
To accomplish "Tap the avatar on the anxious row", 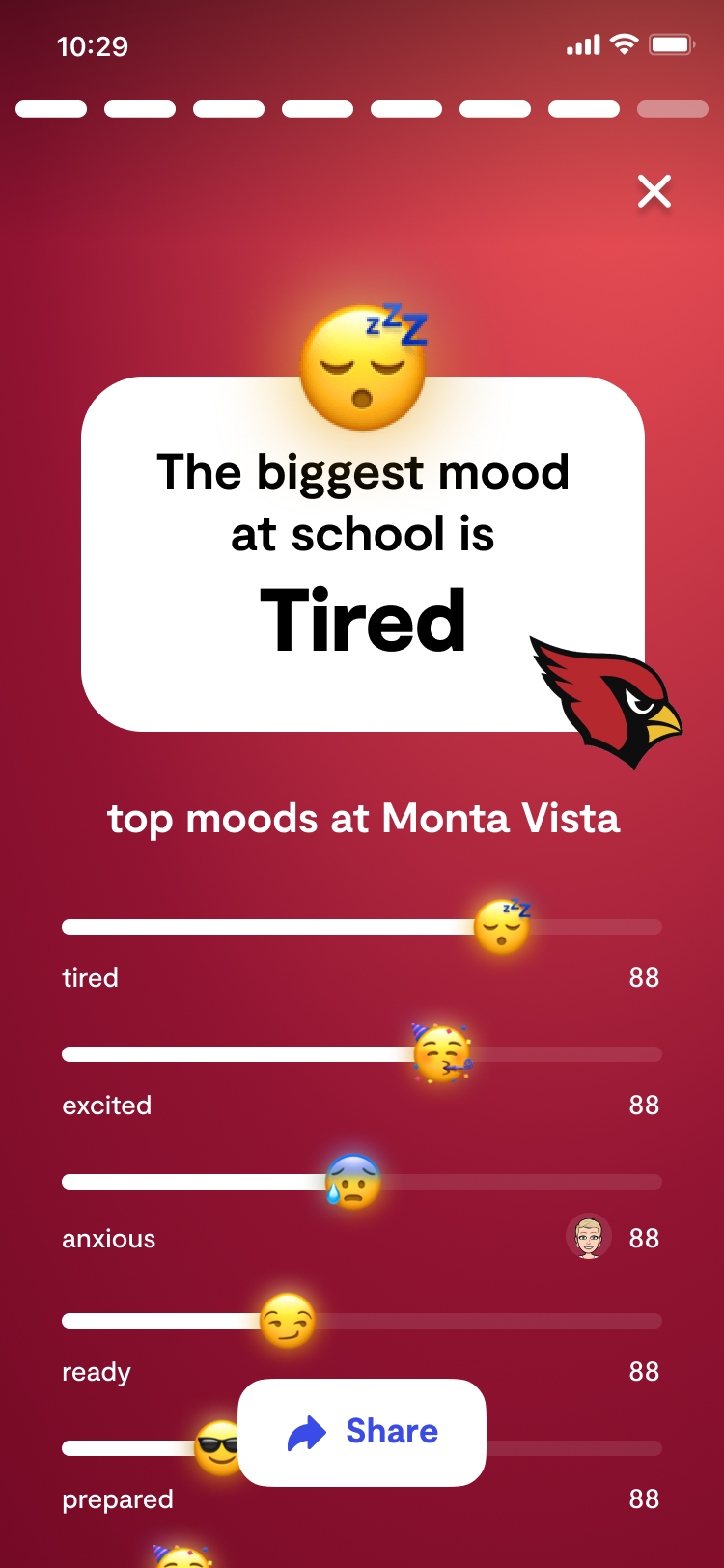I will [589, 1237].
